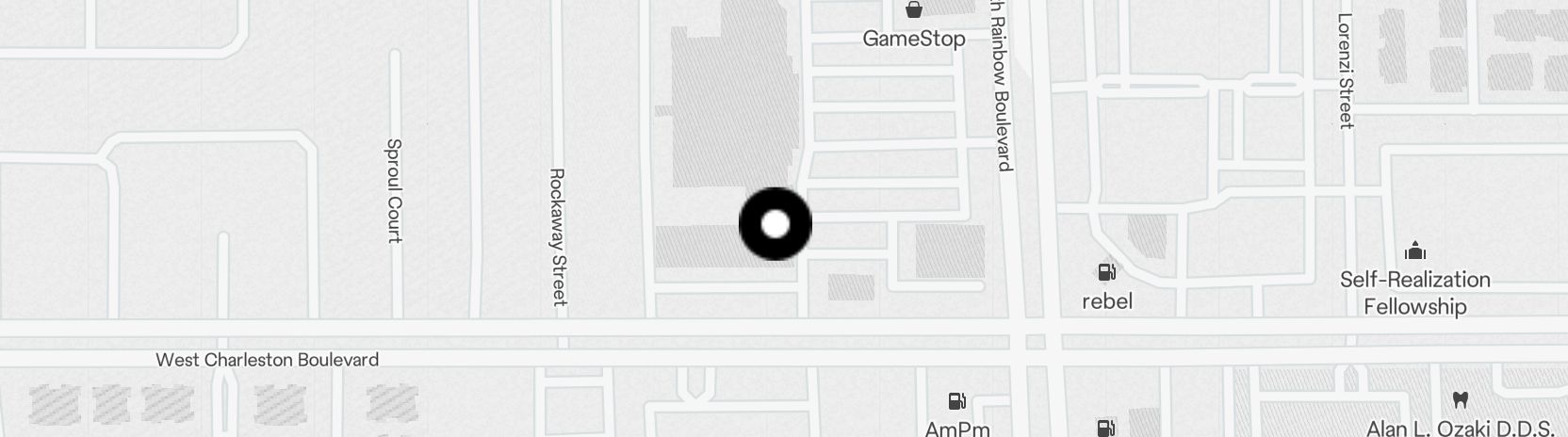Image resolution: width=1568 pixels, height=437 pixels.
Task: Select the rebel gas station marker
Action: (x=1106, y=273)
